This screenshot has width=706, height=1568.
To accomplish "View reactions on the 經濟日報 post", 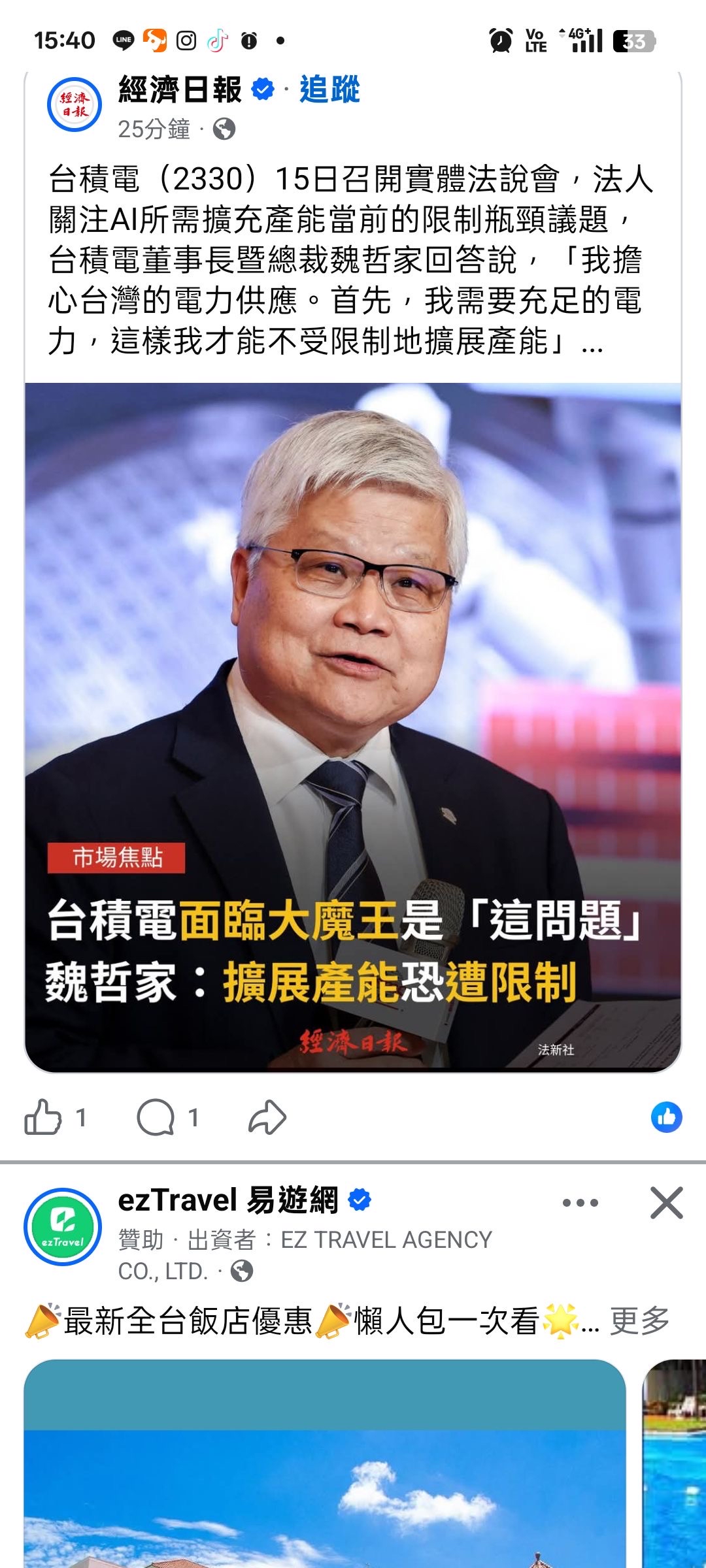I will (x=666, y=1117).
